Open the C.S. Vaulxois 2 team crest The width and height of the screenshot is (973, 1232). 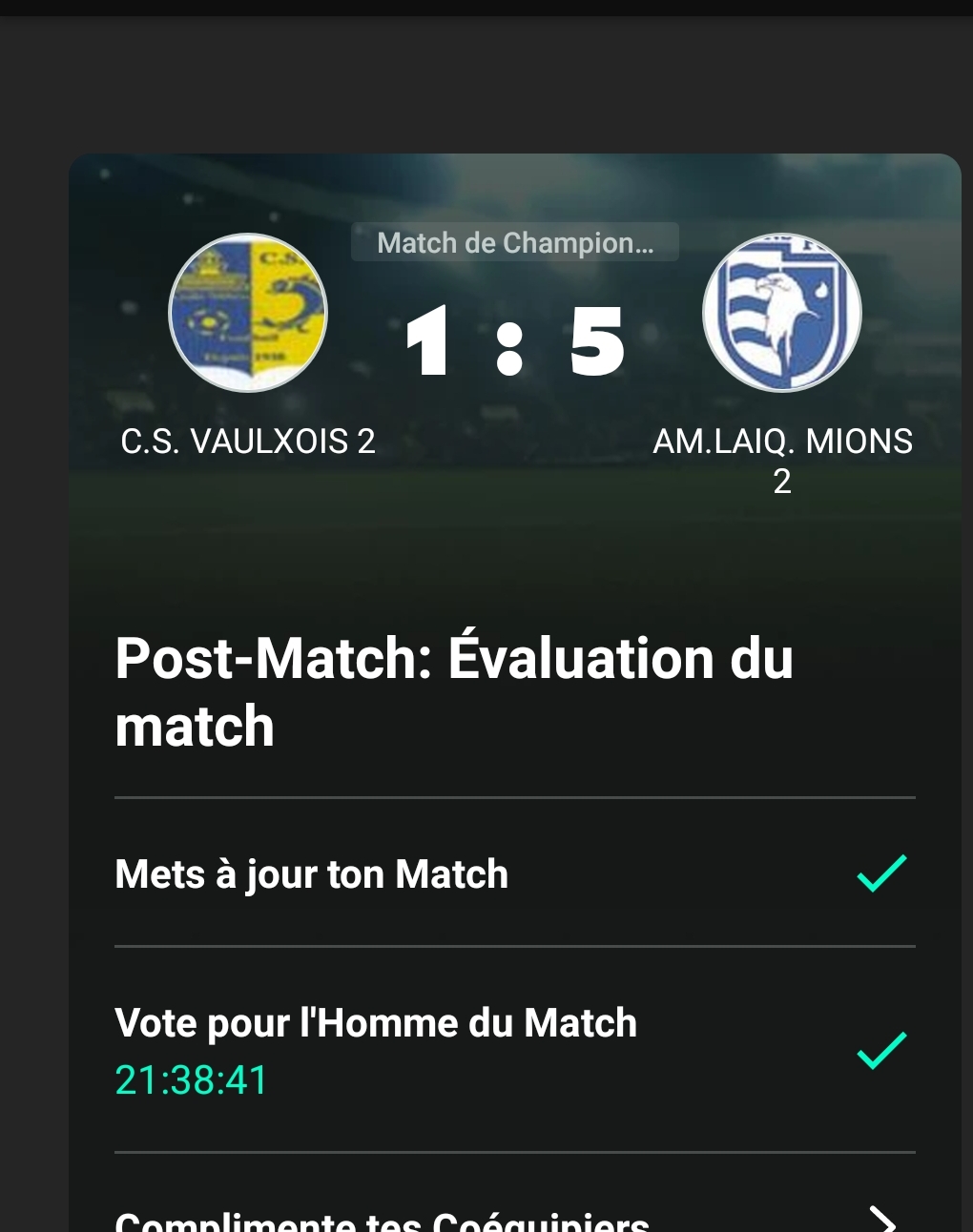tap(248, 313)
